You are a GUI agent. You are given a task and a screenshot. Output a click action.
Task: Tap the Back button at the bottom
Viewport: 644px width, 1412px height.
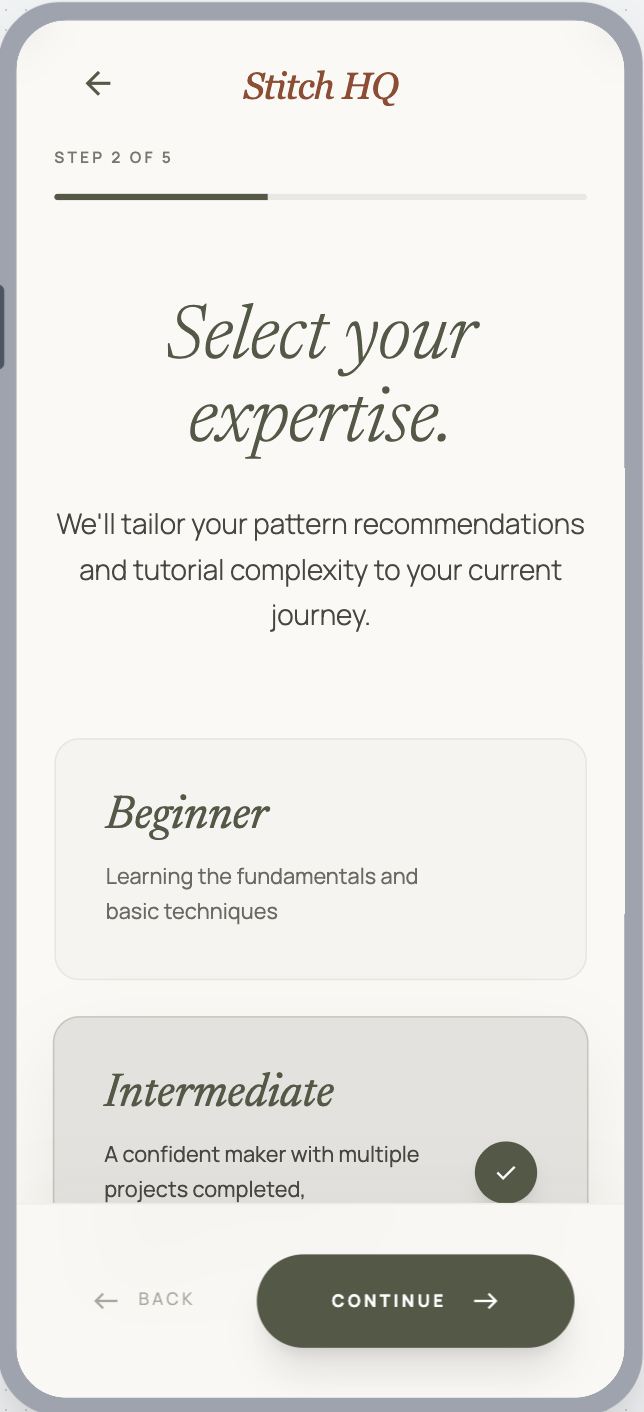pos(143,1300)
